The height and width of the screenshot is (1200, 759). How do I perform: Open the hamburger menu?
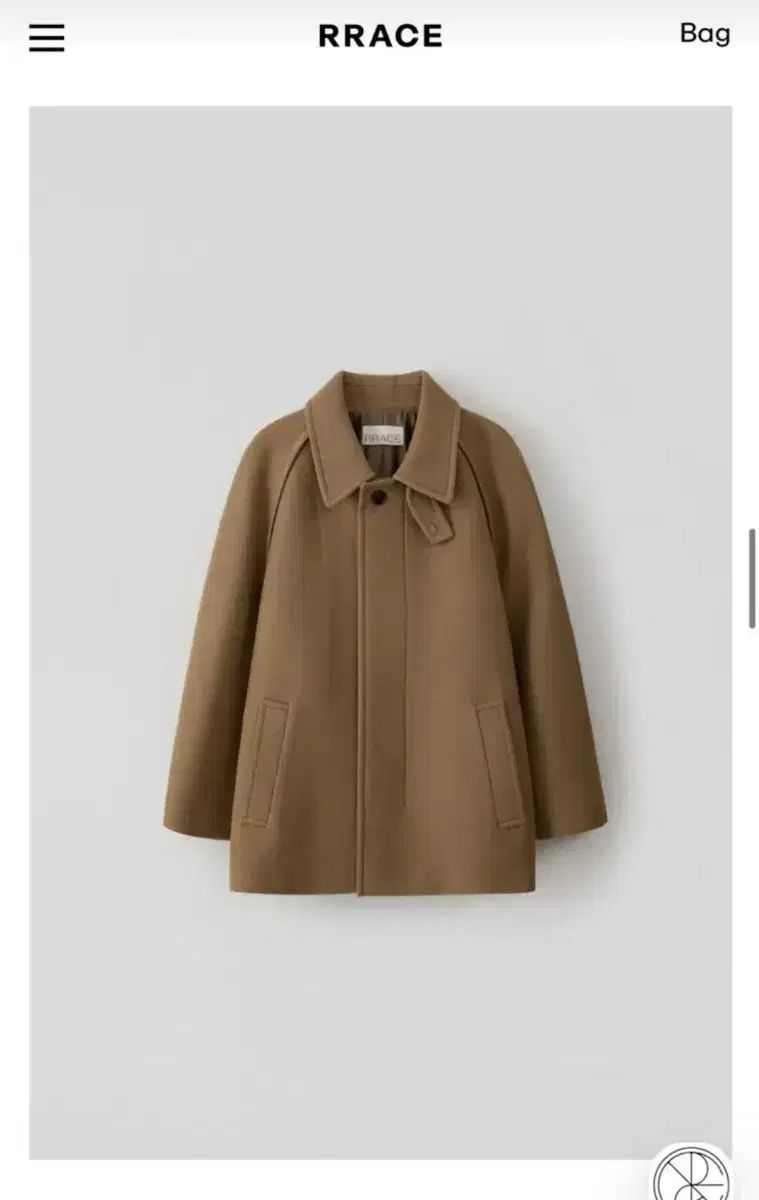(x=46, y=38)
